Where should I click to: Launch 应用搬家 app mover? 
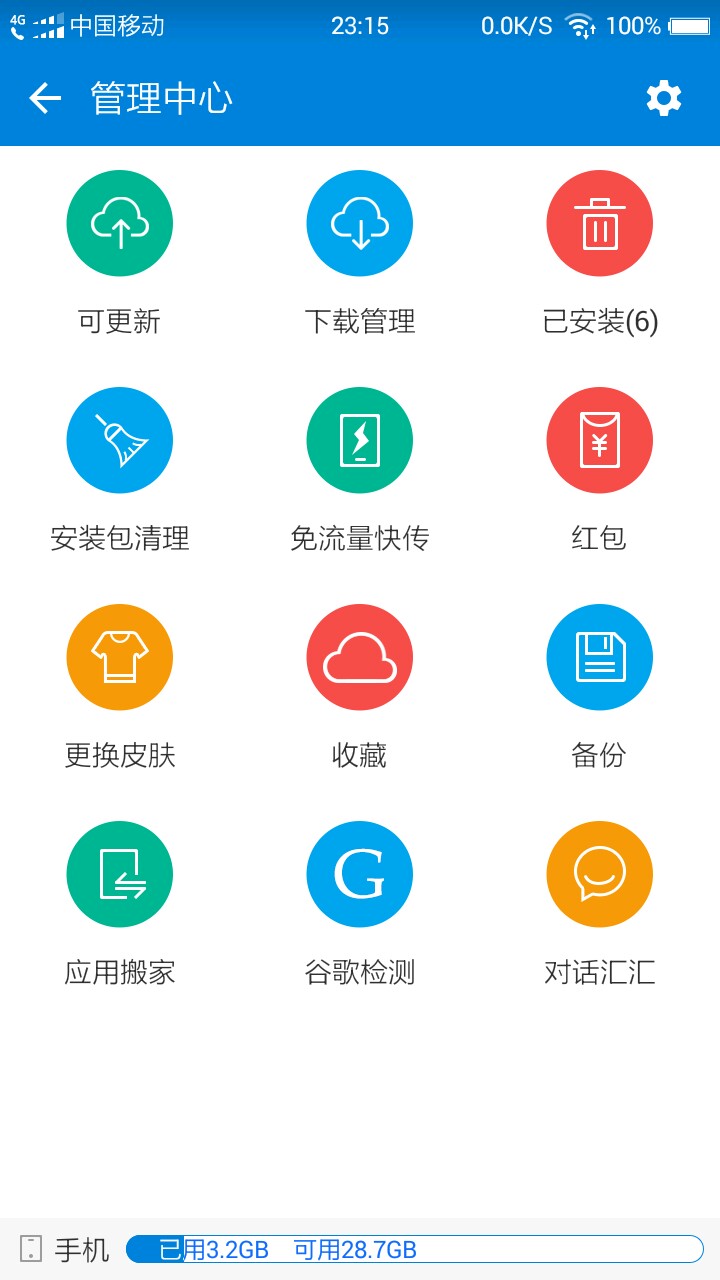[120, 874]
